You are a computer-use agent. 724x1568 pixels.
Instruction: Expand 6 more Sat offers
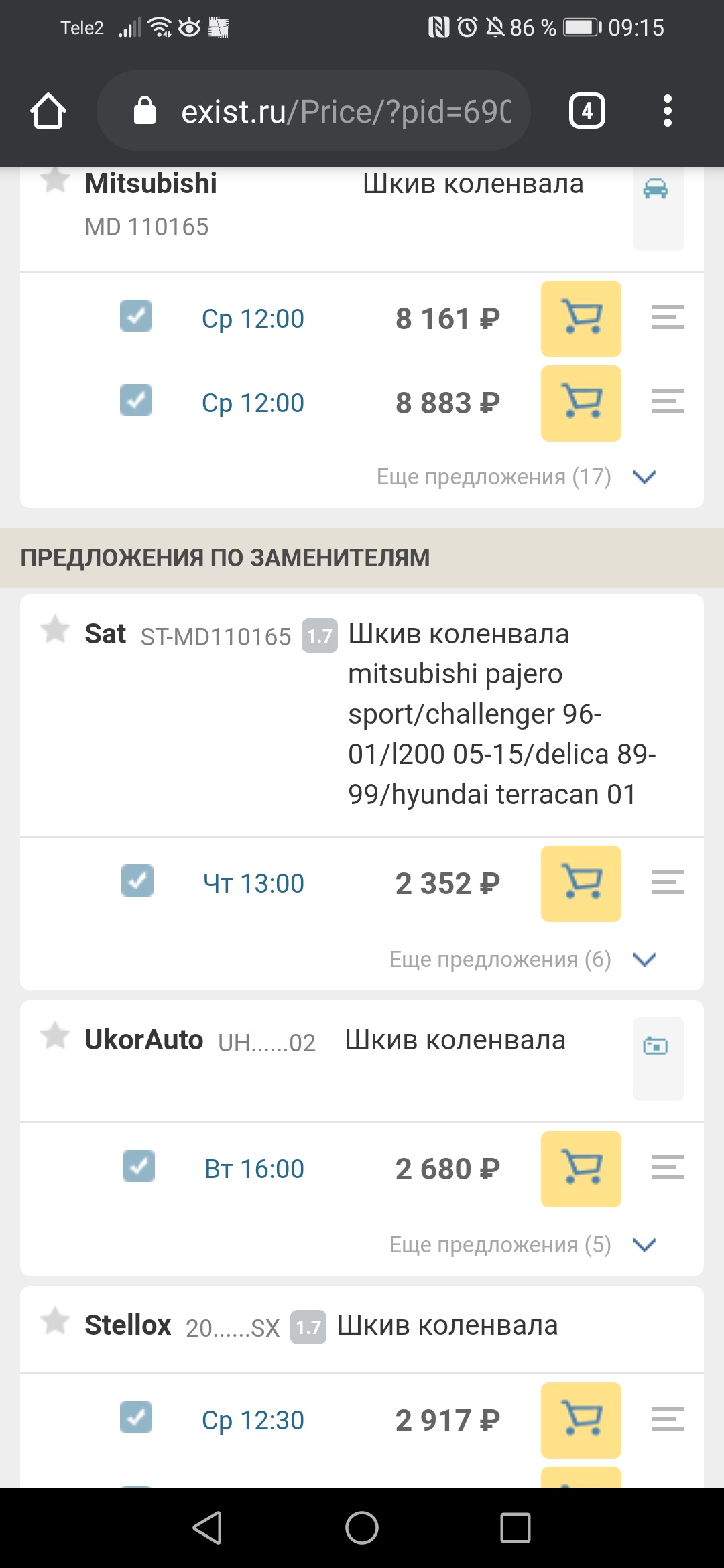[x=522, y=960]
